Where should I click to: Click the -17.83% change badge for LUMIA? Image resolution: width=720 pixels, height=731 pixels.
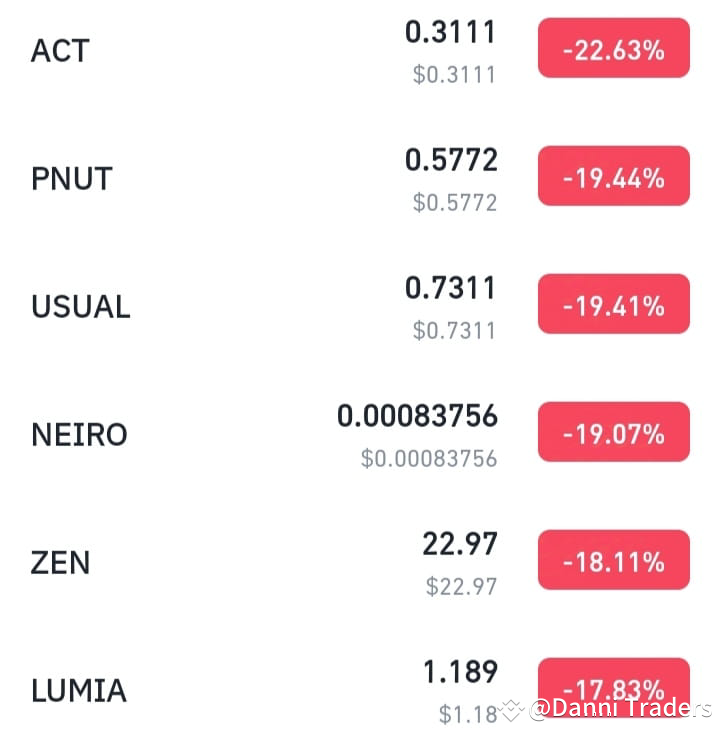pyautogui.click(x=613, y=688)
